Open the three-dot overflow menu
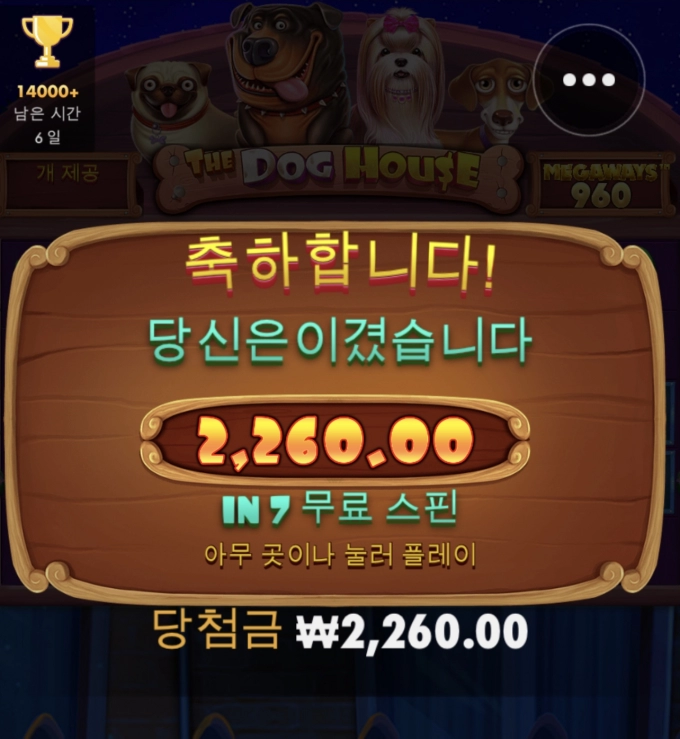 pos(589,80)
